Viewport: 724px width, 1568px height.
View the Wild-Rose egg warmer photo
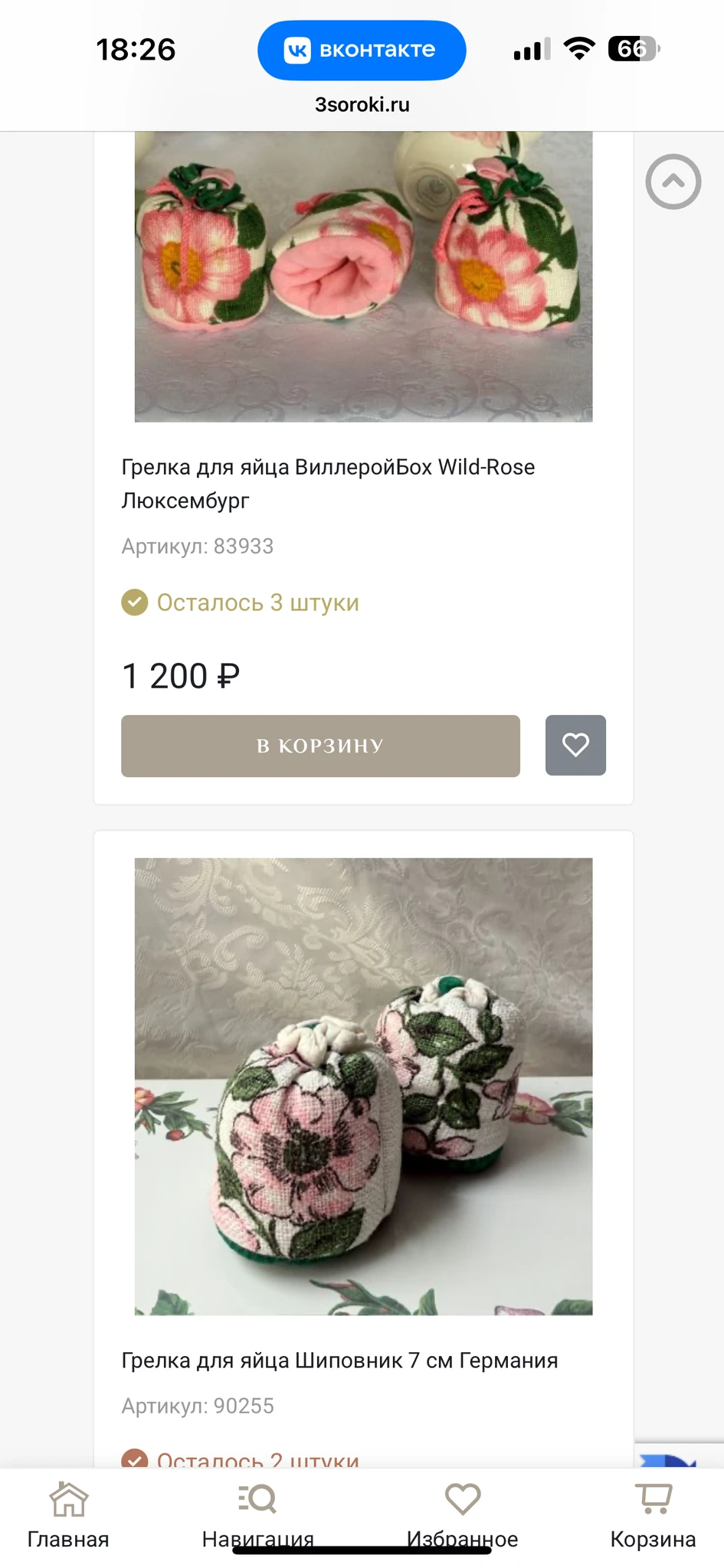tap(363, 276)
